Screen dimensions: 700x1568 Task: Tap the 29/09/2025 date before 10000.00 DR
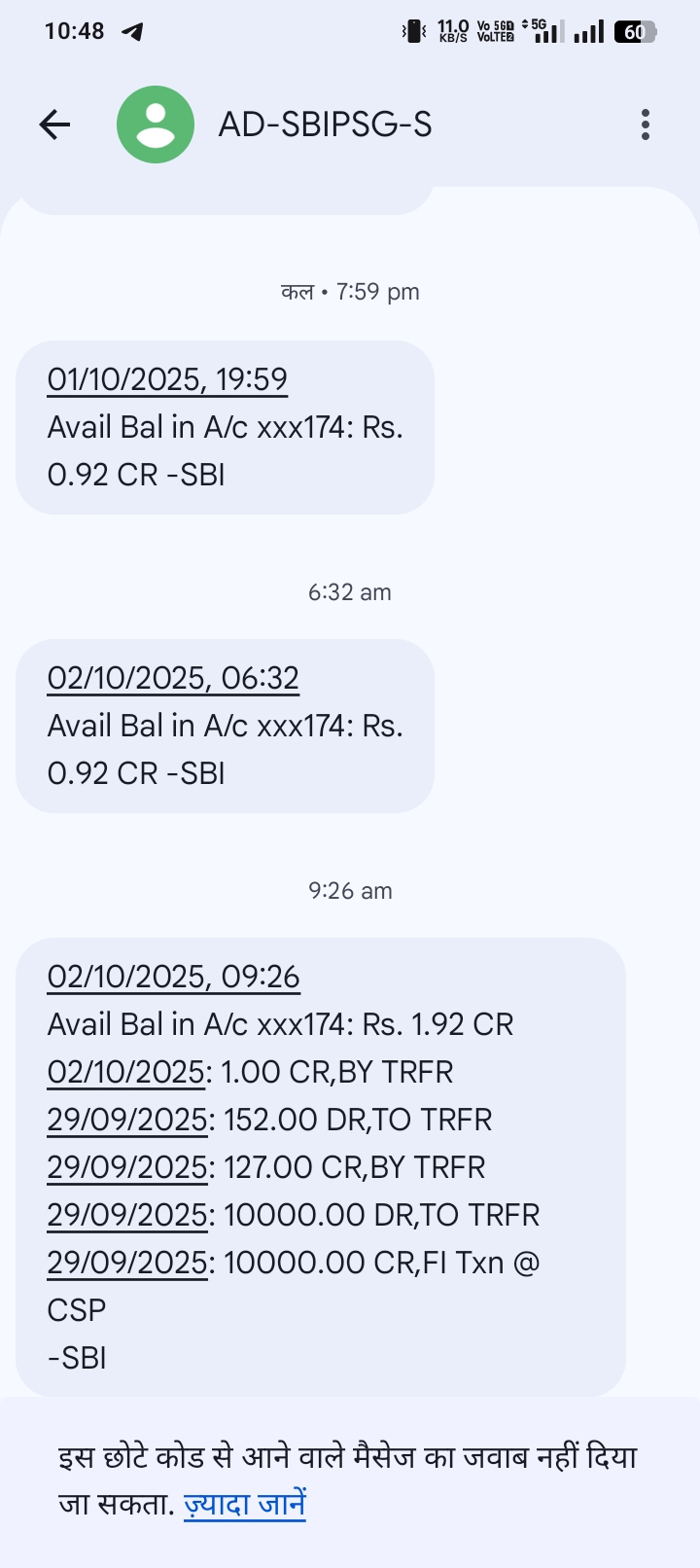pyautogui.click(x=126, y=1215)
